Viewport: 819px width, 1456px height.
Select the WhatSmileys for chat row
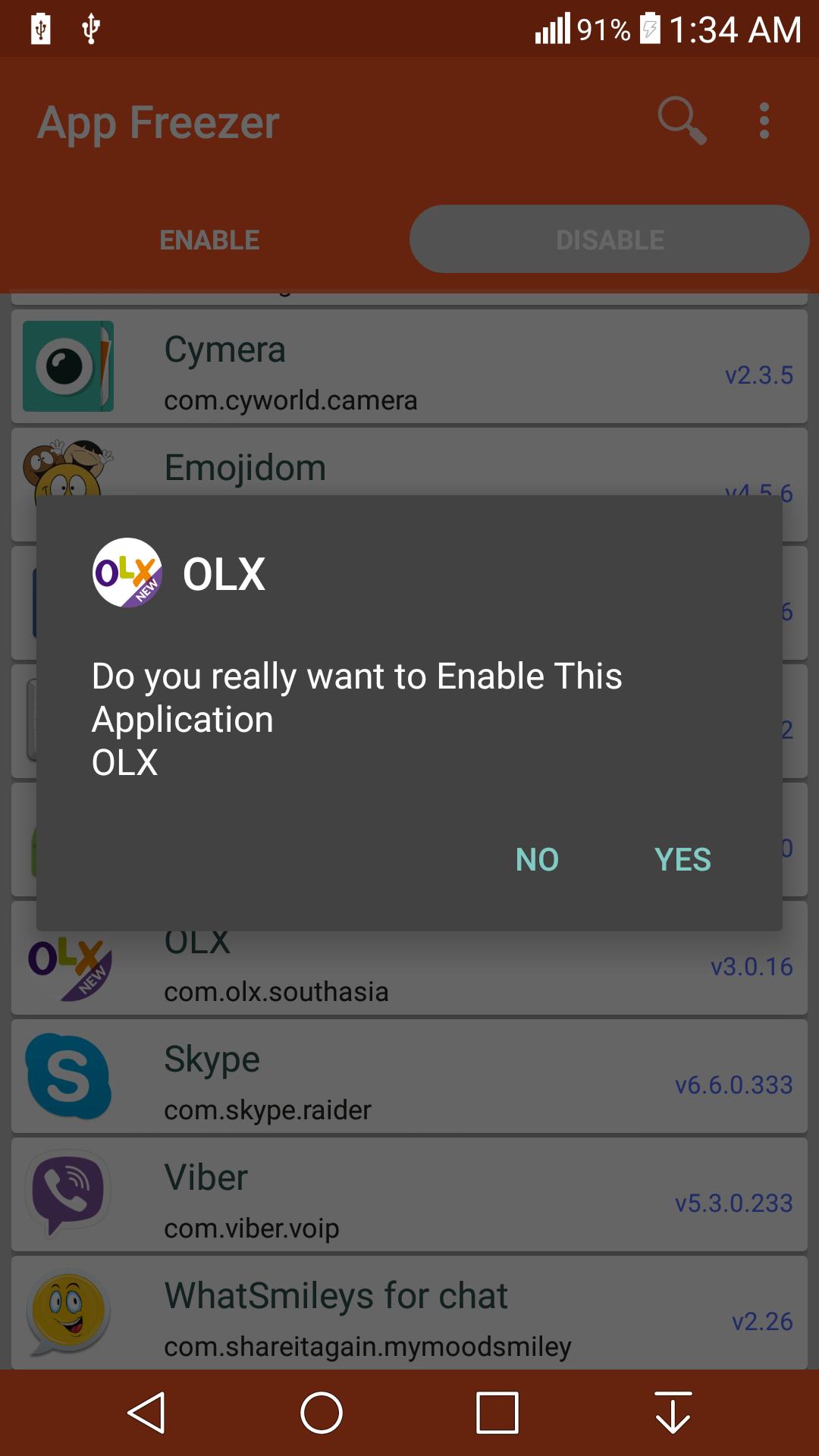(409, 1313)
